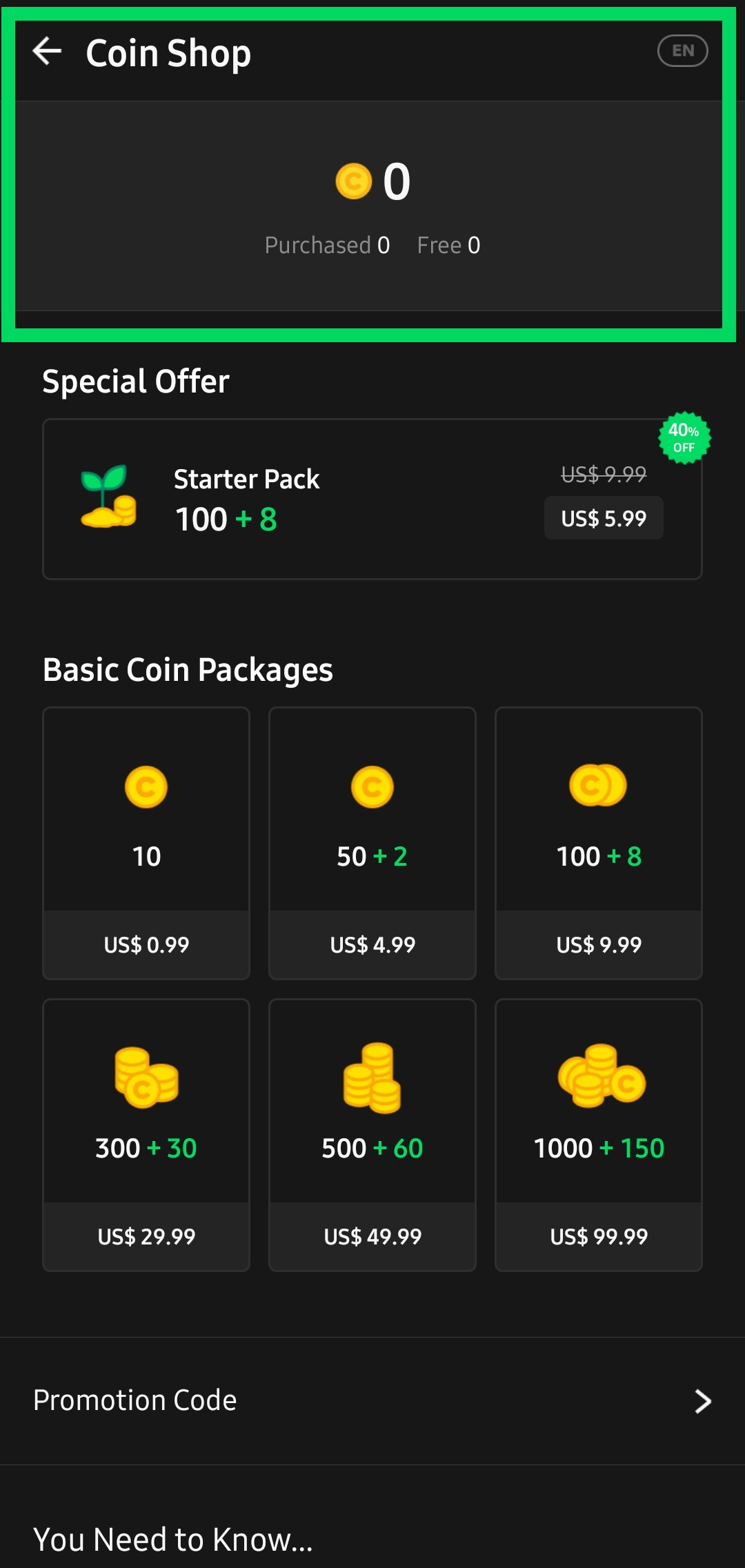Open the EN language selector
This screenshot has width=745, height=1568.
coord(684,50)
